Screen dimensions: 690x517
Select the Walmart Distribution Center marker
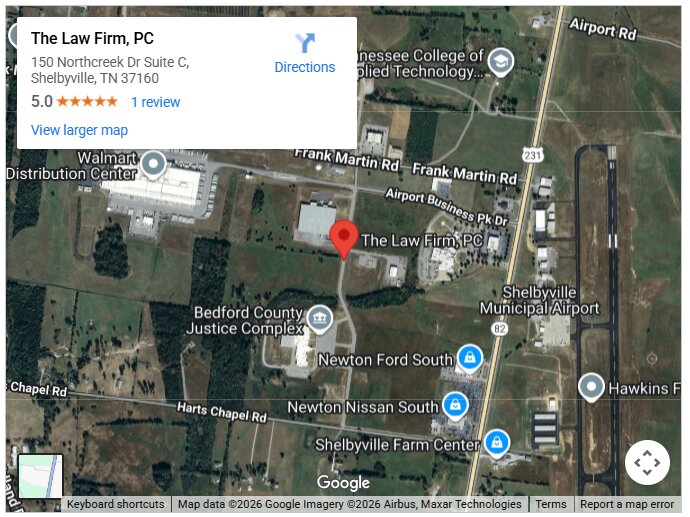point(153,163)
